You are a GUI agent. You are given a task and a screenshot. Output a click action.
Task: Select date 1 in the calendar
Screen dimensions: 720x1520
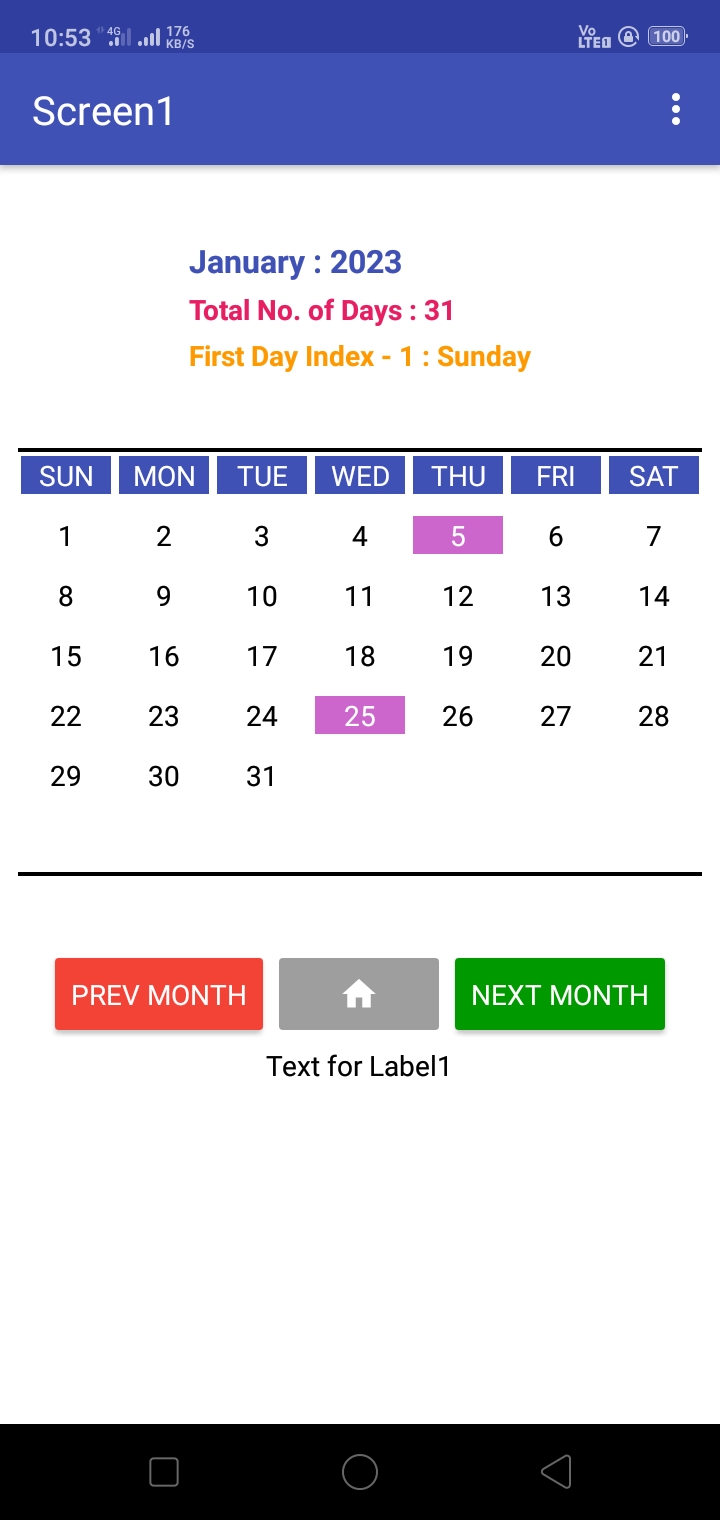(x=66, y=536)
